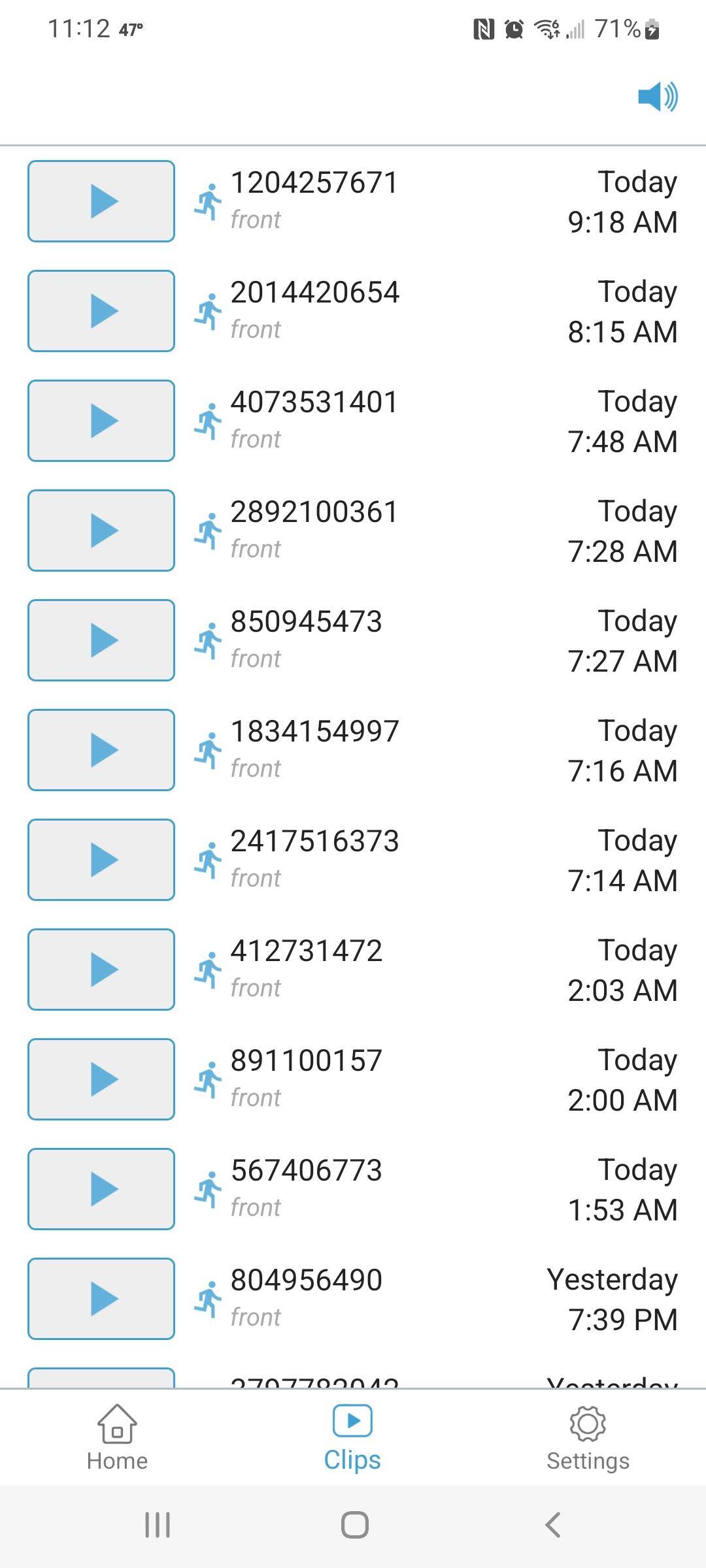Select the Clips tab
The image size is (706, 1568).
pyautogui.click(x=352, y=1437)
